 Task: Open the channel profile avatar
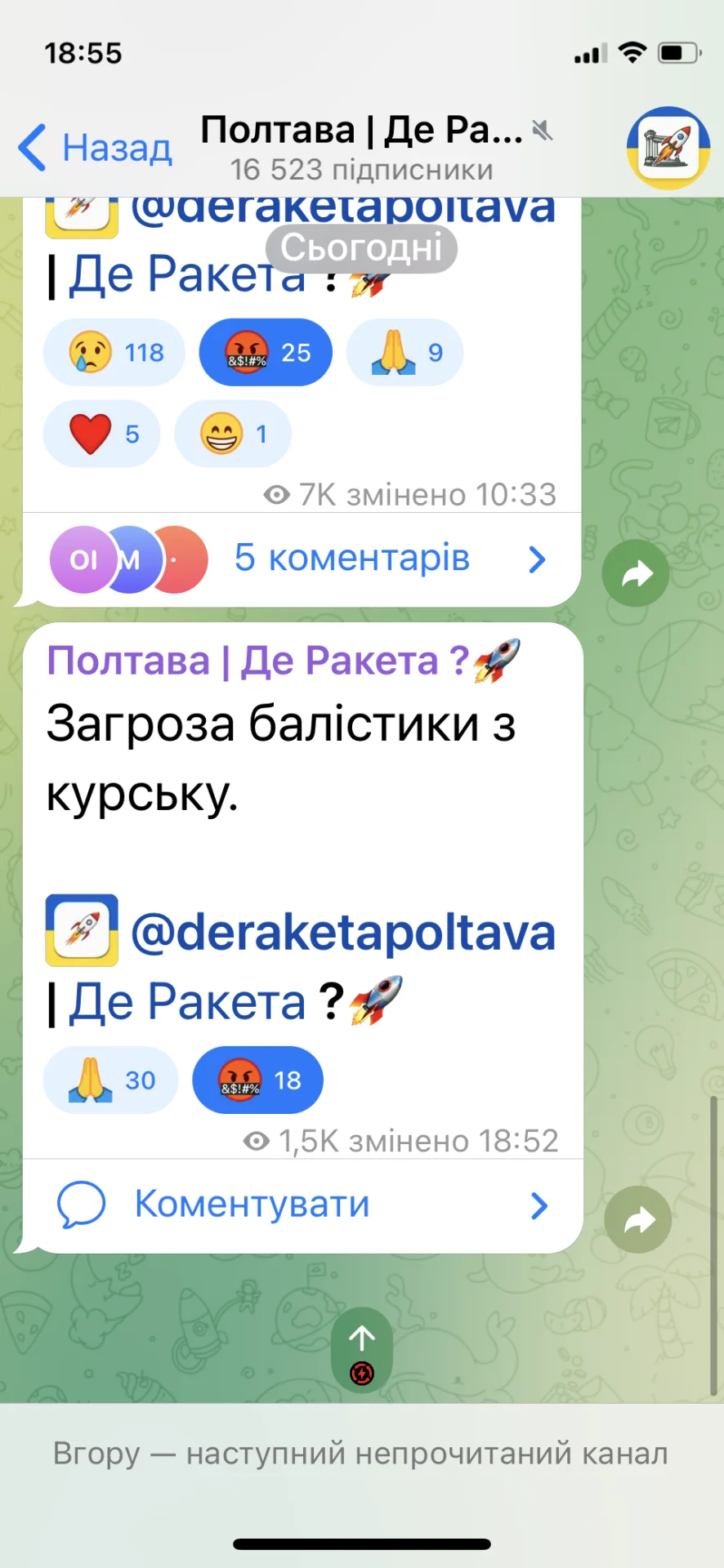(668, 148)
